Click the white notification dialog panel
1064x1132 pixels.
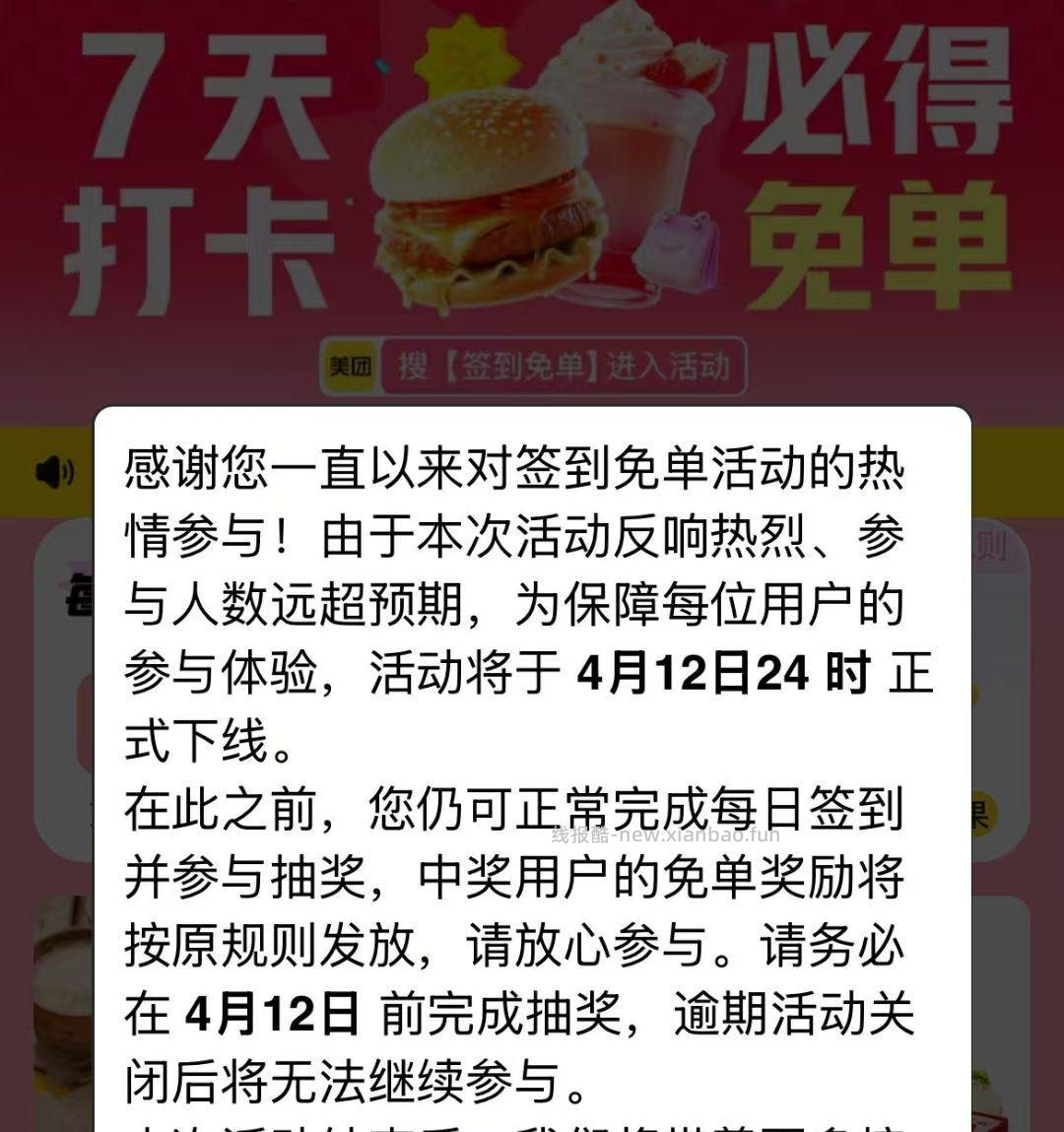tap(532, 768)
